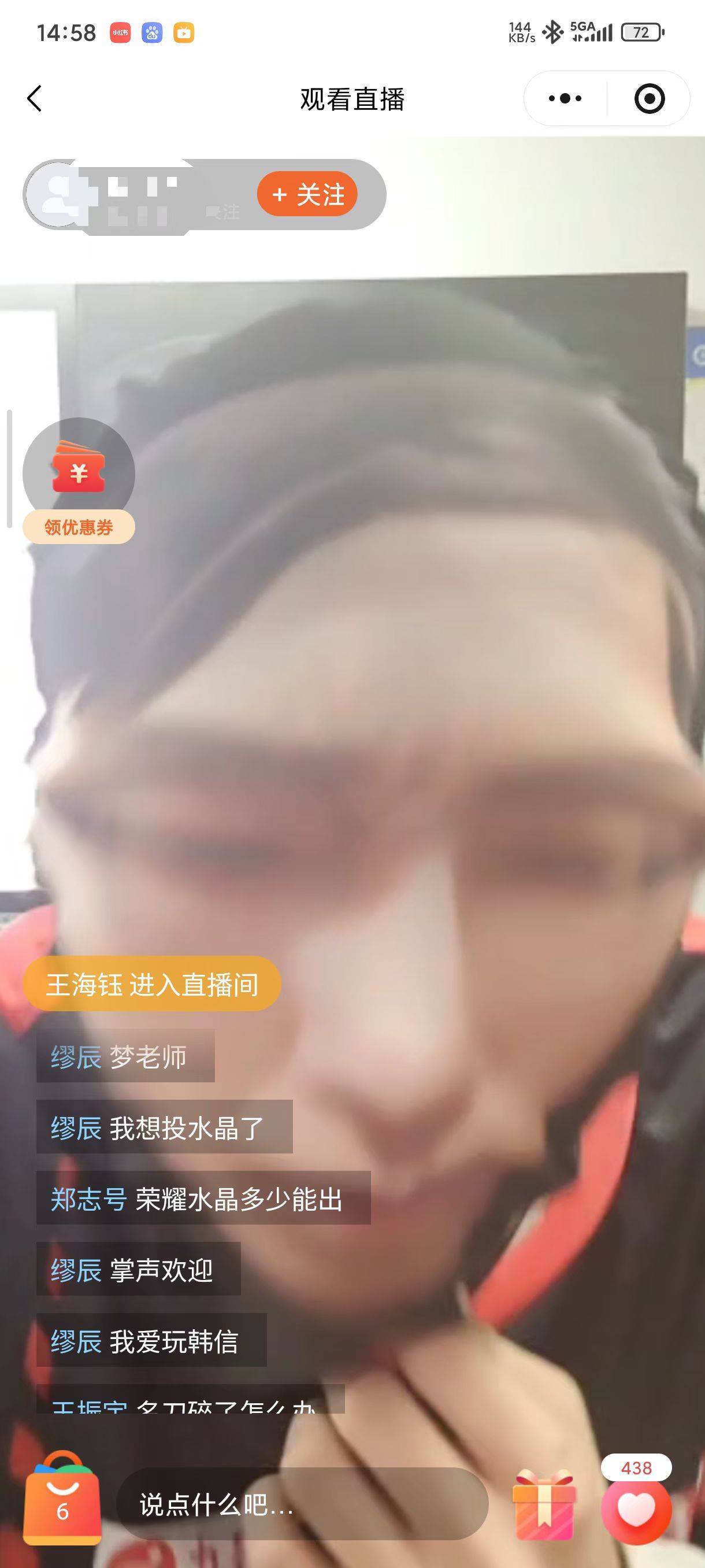The width and height of the screenshot is (705, 1568).
Task: Follow the streamer with 关注 button
Action: [x=307, y=195]
